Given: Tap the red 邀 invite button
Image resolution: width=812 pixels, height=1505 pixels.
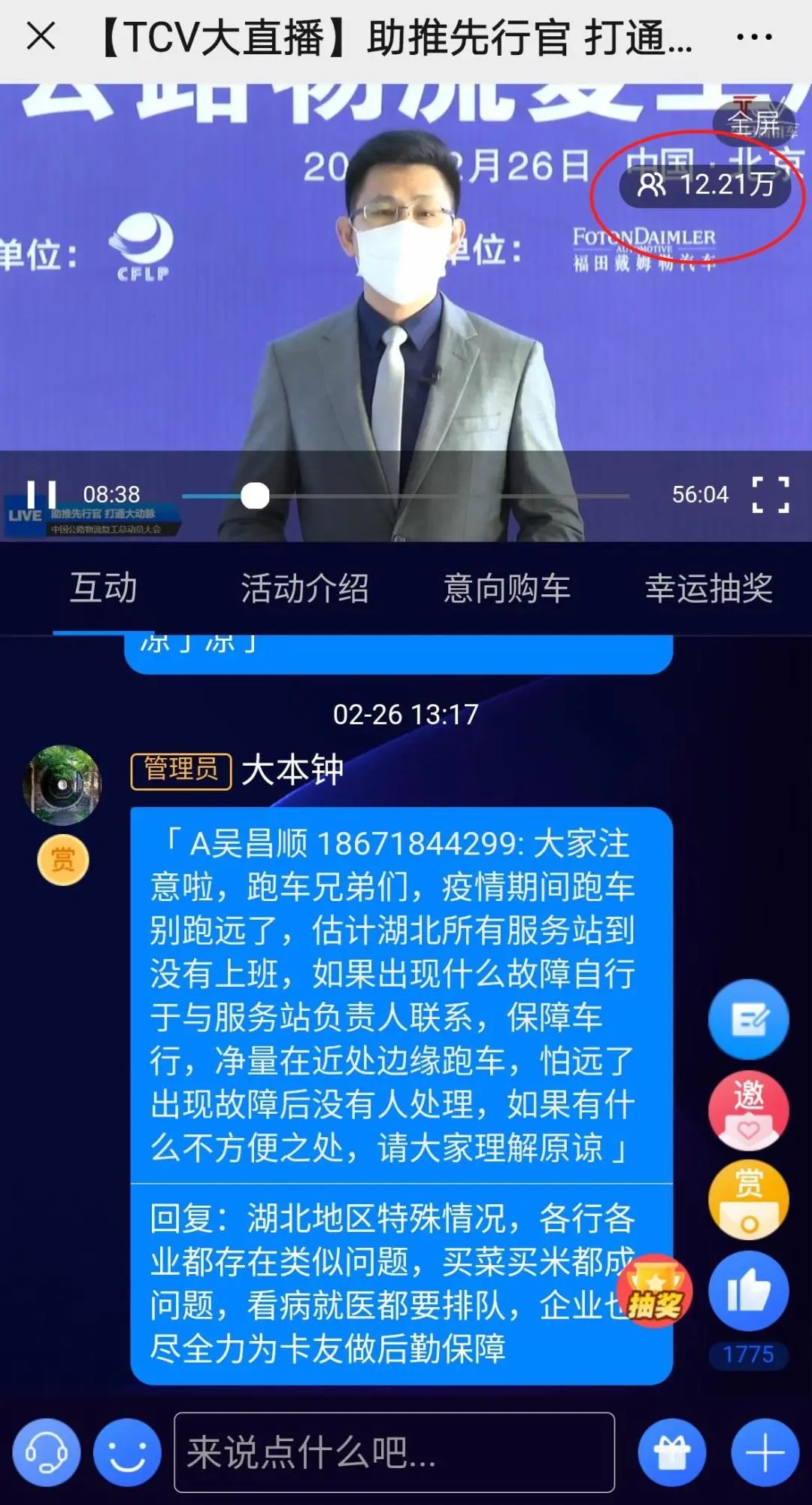Looking at the screenshot, I should pos(748,1110).
